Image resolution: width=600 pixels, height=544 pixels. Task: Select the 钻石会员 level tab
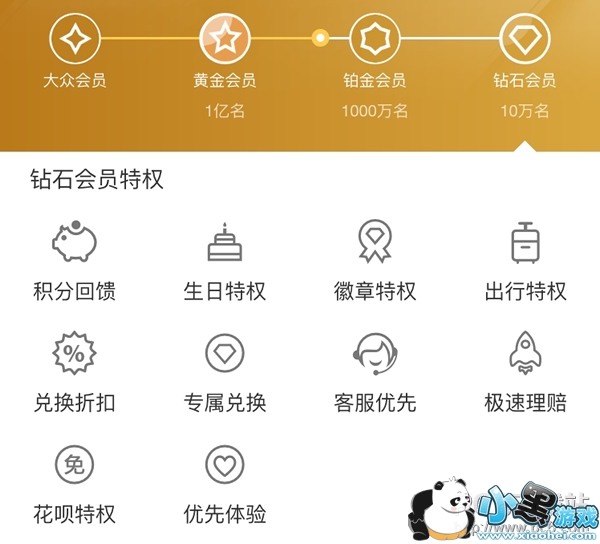pyautogui.click(x=525, y=40)
